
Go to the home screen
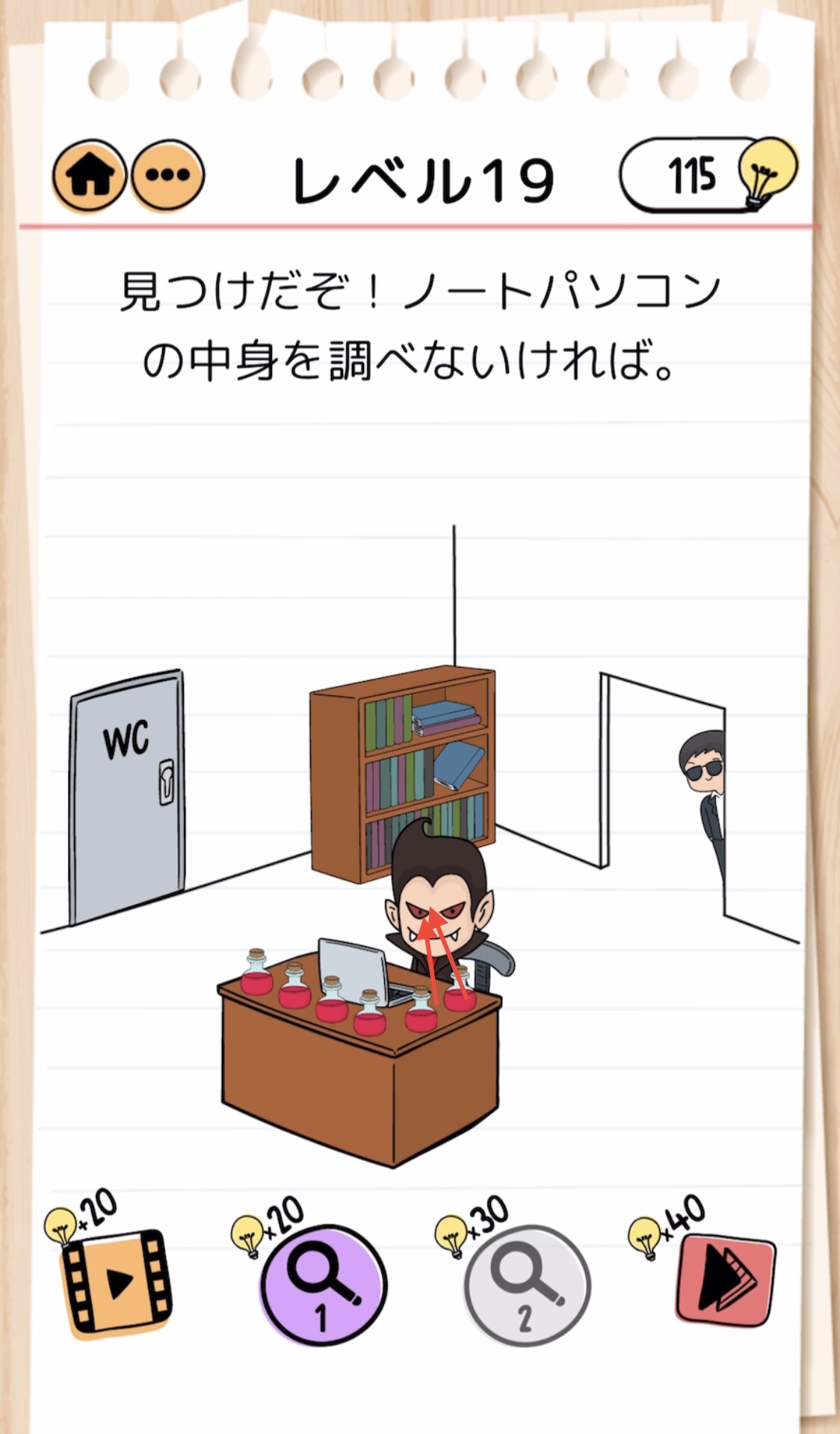tap(90, 176)
